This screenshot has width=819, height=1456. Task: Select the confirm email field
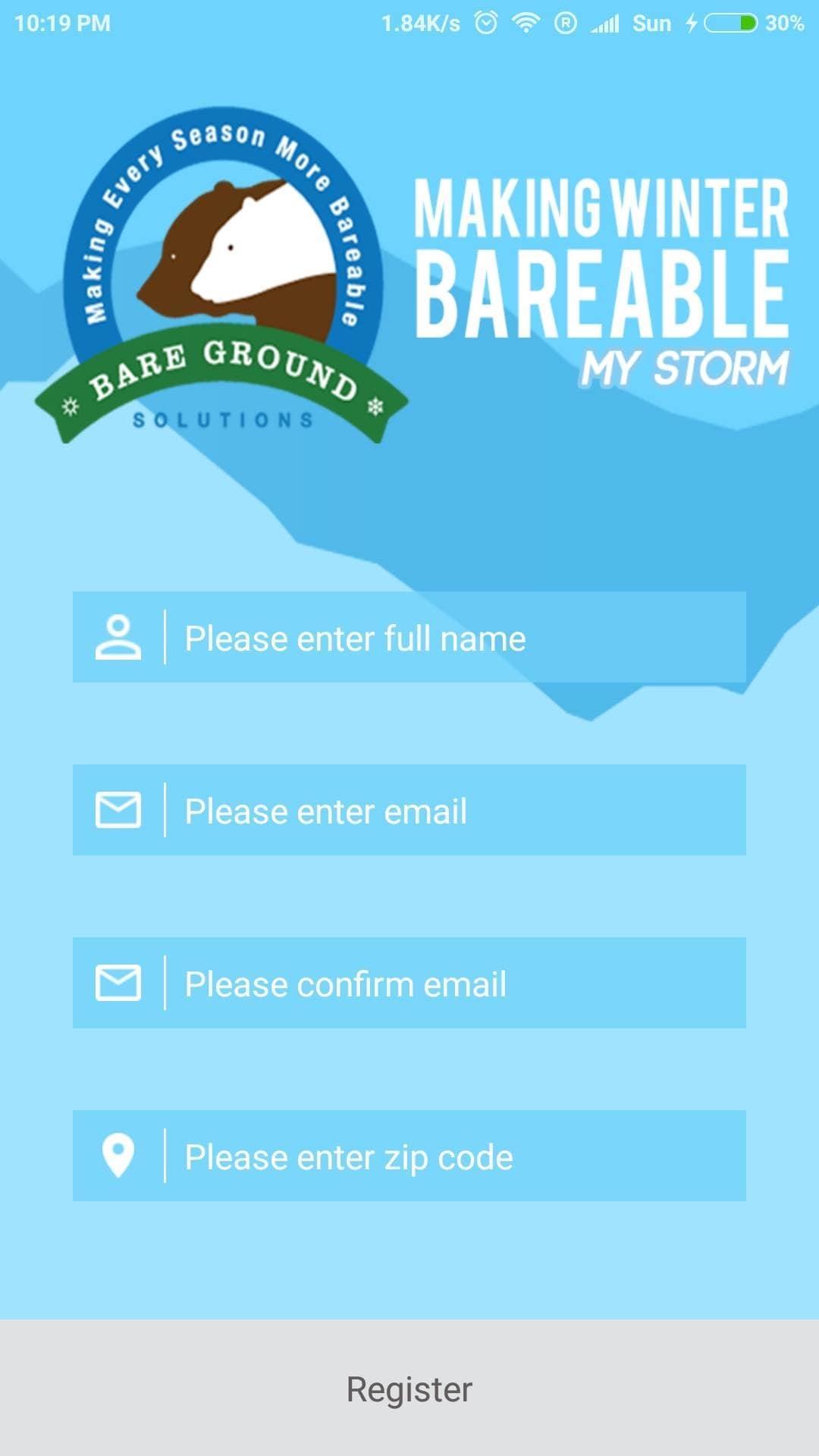point(453,984)
